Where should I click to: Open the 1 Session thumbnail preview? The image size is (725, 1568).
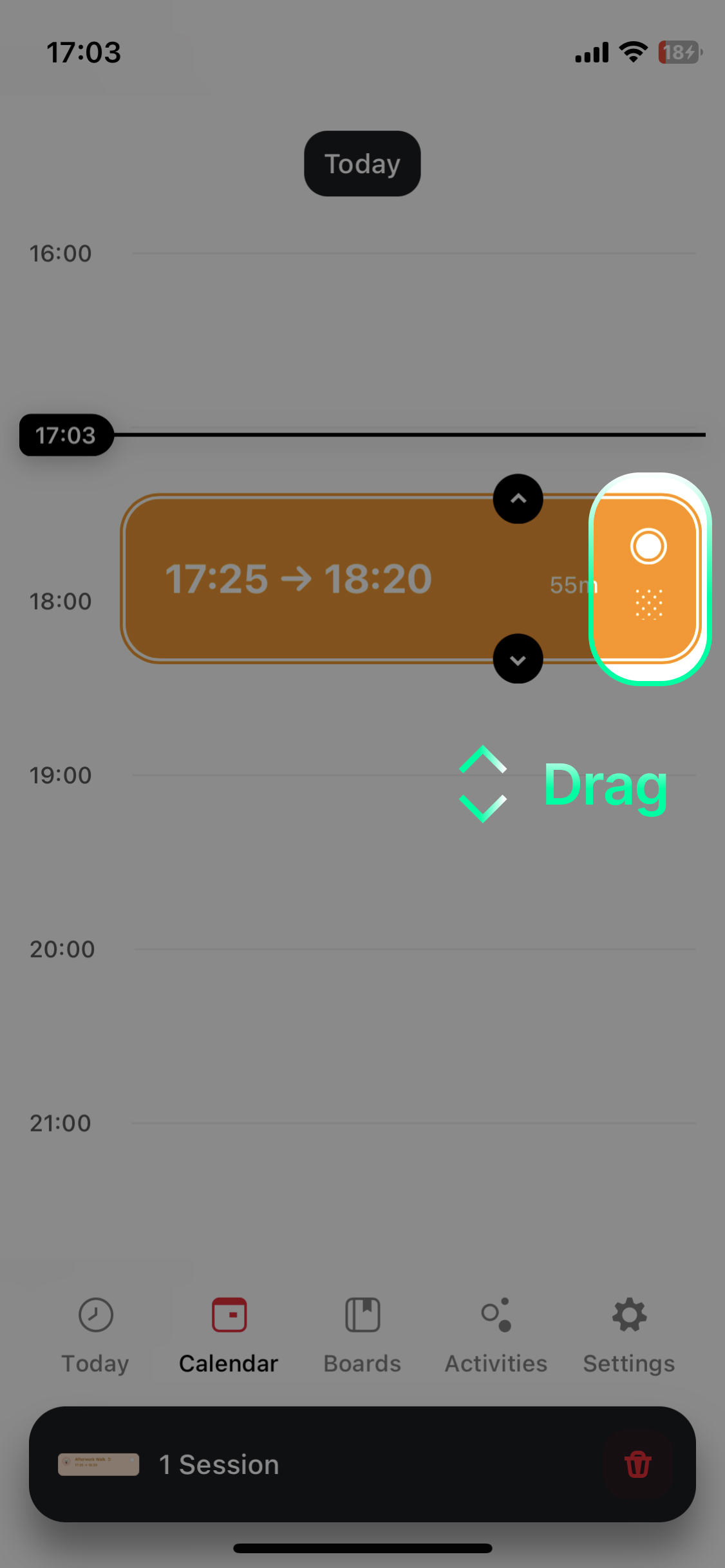99,1464
